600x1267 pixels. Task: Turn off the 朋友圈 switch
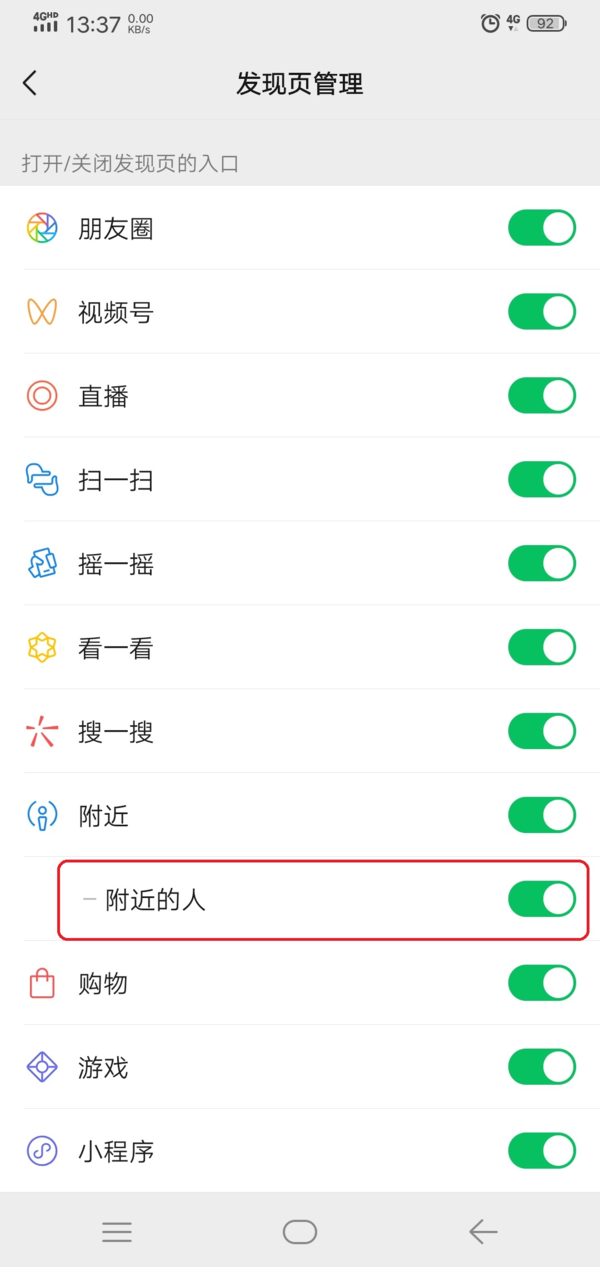541,228
